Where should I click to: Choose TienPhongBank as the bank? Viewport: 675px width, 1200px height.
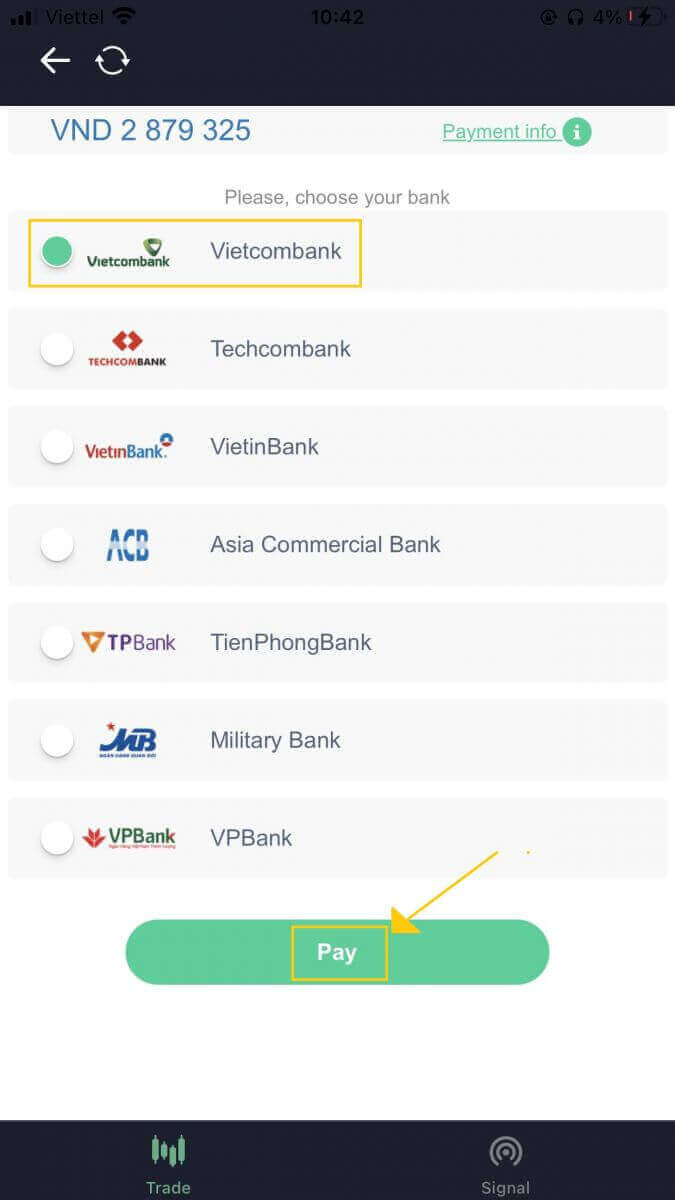[x=58, y=642]
